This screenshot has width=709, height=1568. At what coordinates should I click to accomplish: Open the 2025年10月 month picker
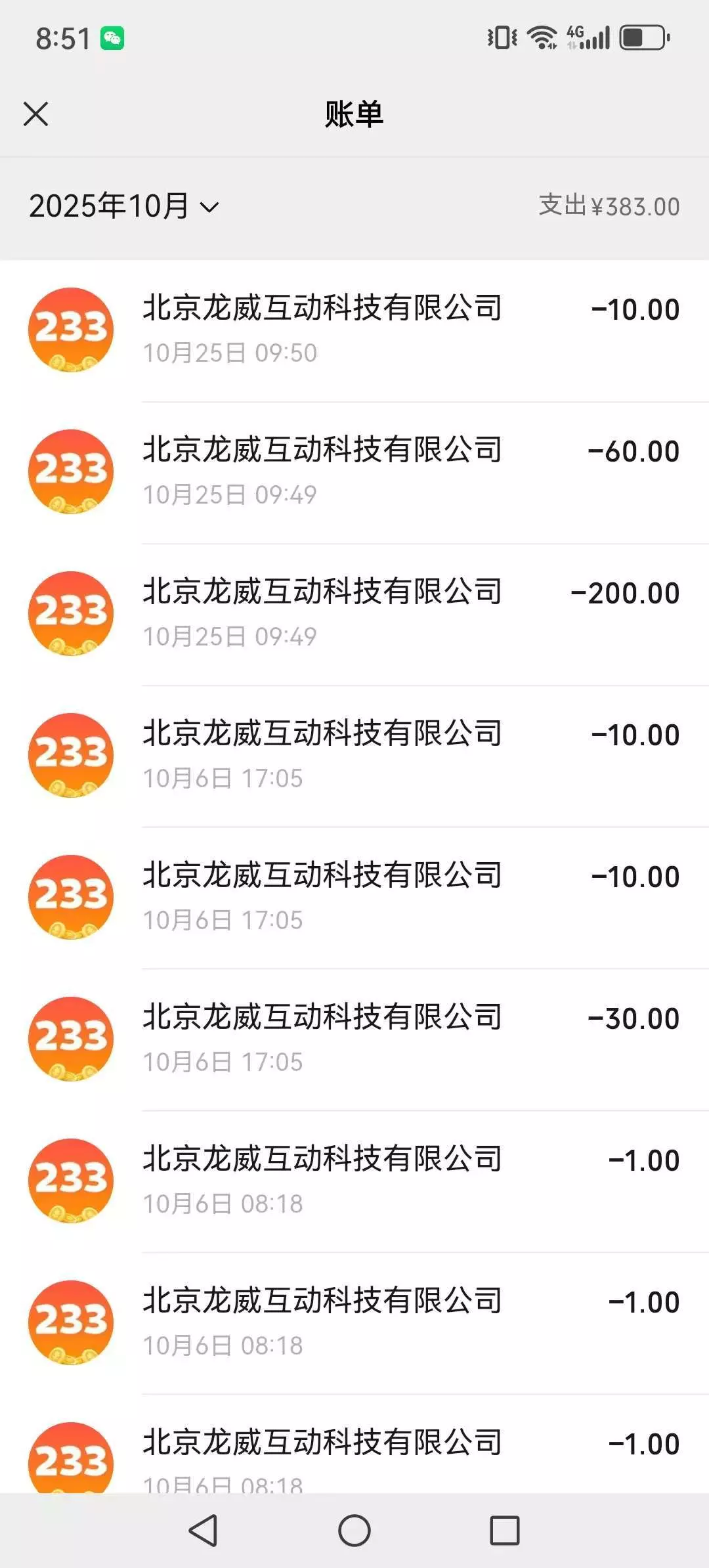pos(123,206)
